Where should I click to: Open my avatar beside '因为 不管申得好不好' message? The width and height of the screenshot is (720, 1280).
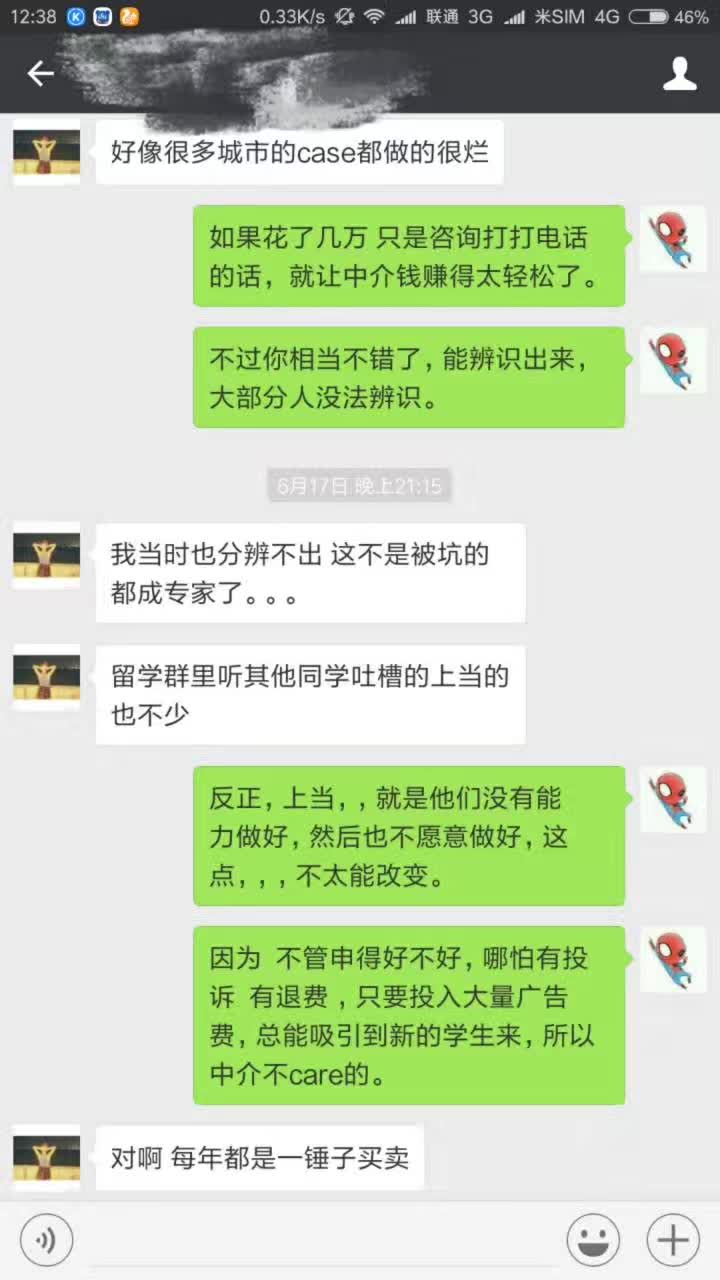tap(672, 959)
